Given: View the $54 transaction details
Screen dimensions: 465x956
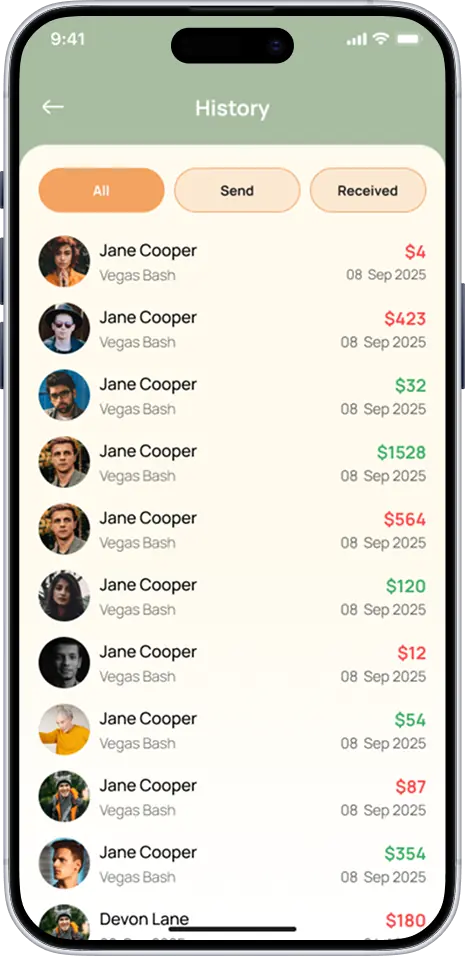Looking at the screenshot, I should [232, 730].
